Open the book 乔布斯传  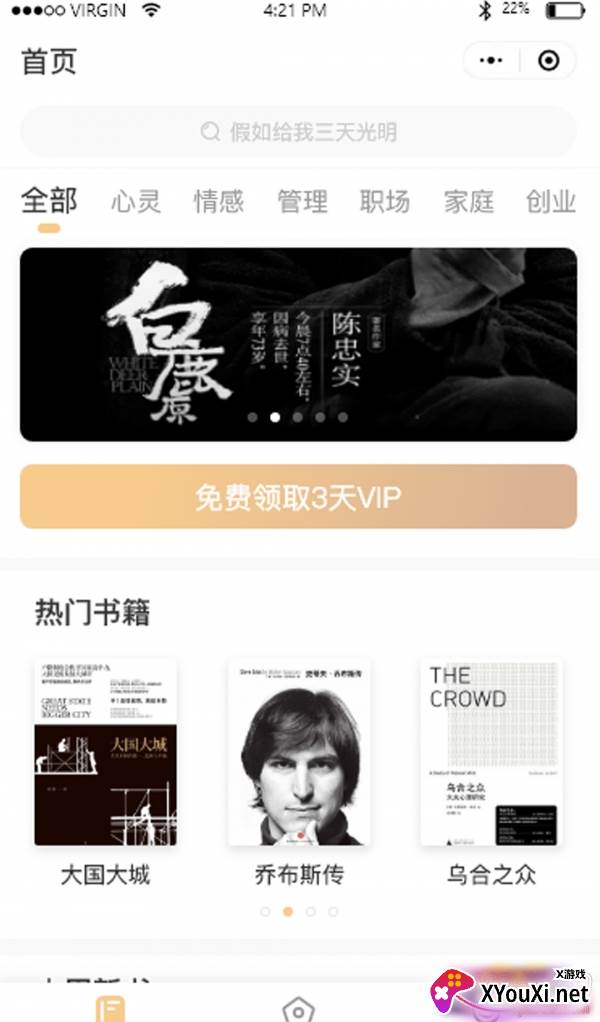(x=299, y=753)
